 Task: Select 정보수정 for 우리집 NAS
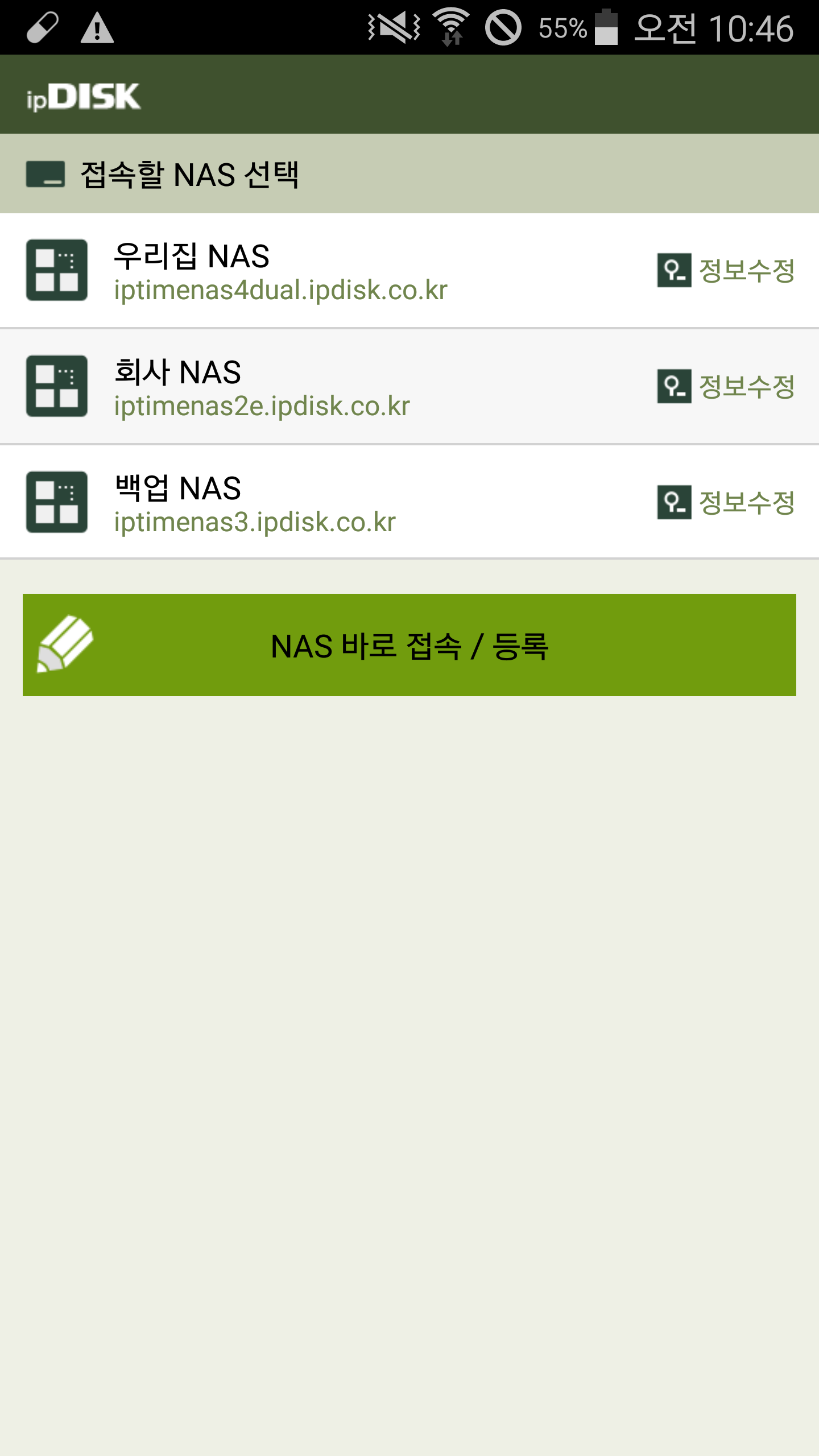[x=745, y=271]
